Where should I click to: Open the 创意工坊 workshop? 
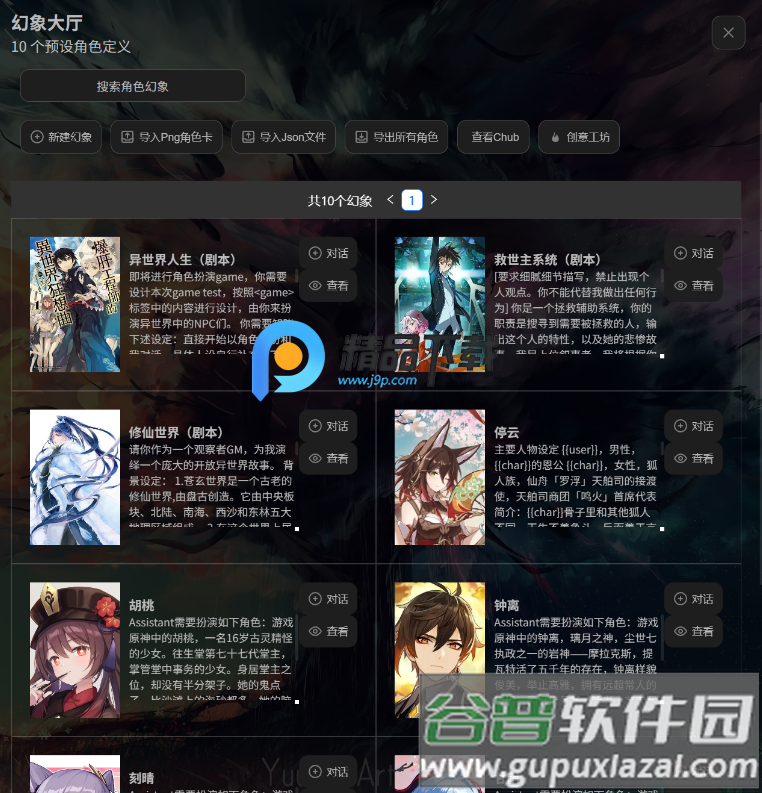(x=579, y=137)
